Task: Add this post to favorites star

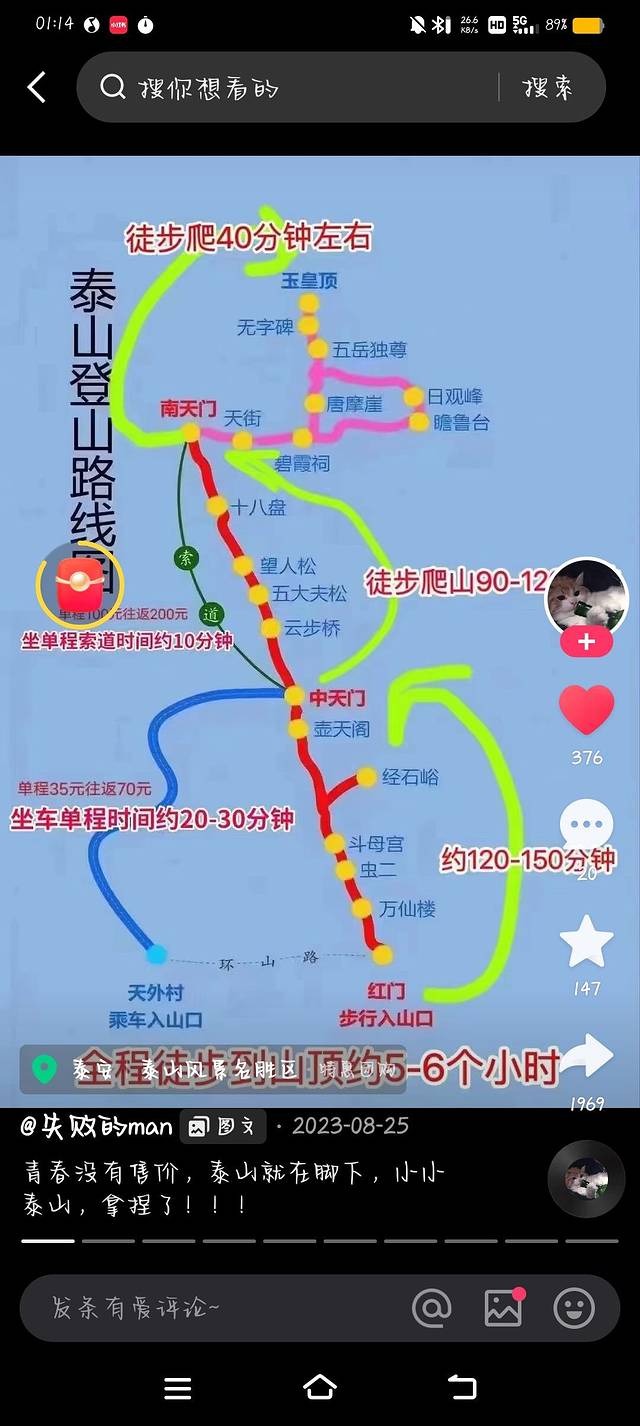Action: tap(586, 942)
